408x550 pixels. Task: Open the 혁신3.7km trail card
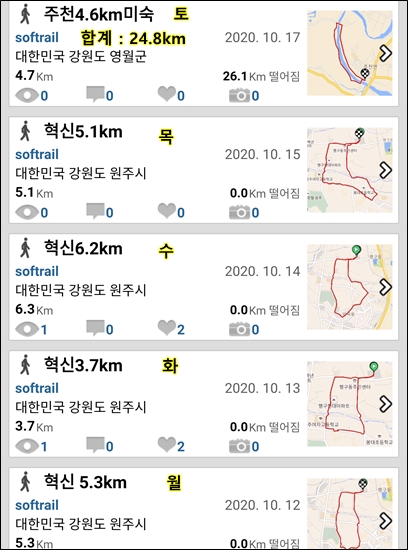click(203, 404)
